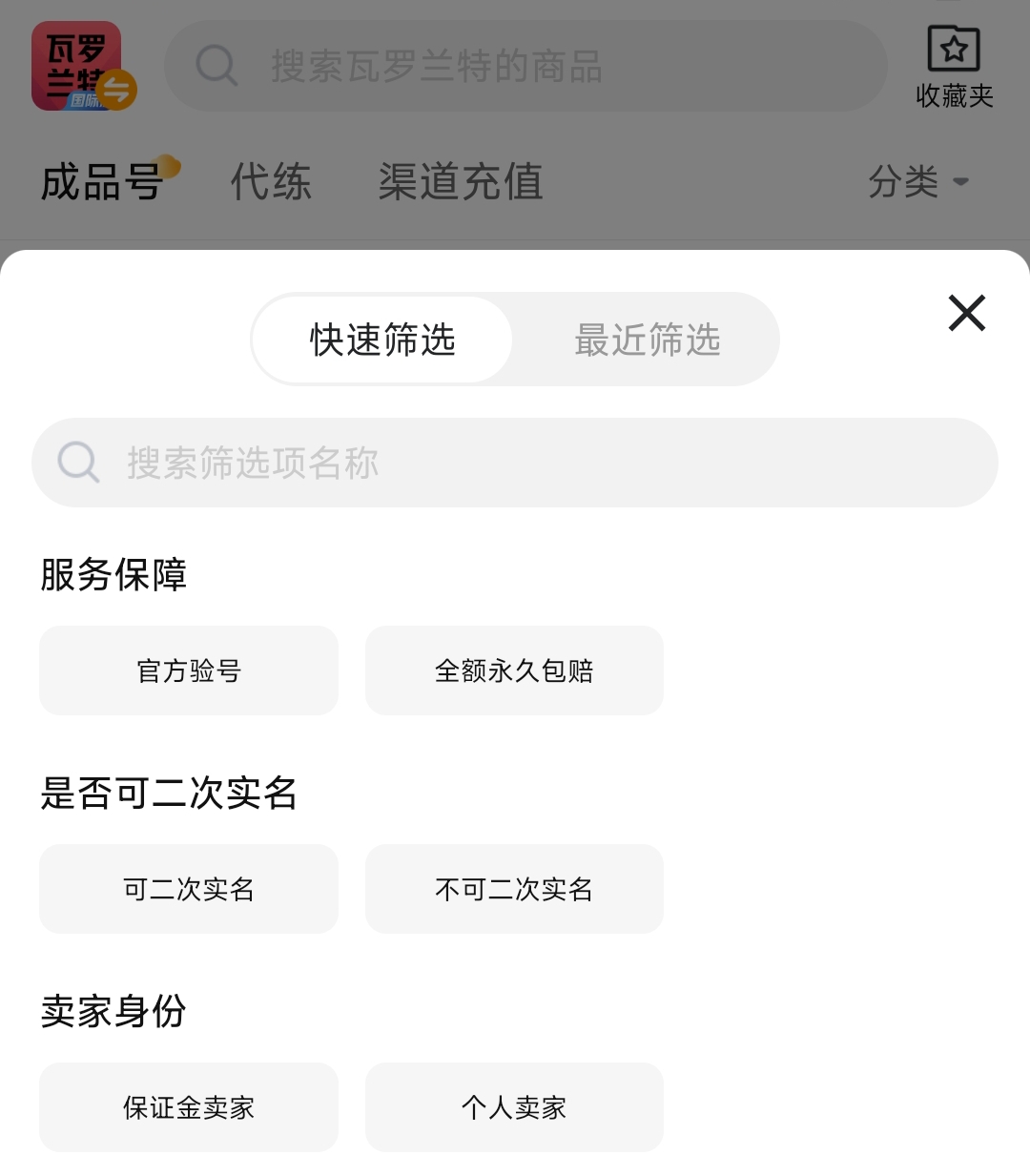Image resolution: width=1030 pixels, height=1176 pixels.
Task: Select the 官方验号 service guarantee filter
Action: pos(188,671)
